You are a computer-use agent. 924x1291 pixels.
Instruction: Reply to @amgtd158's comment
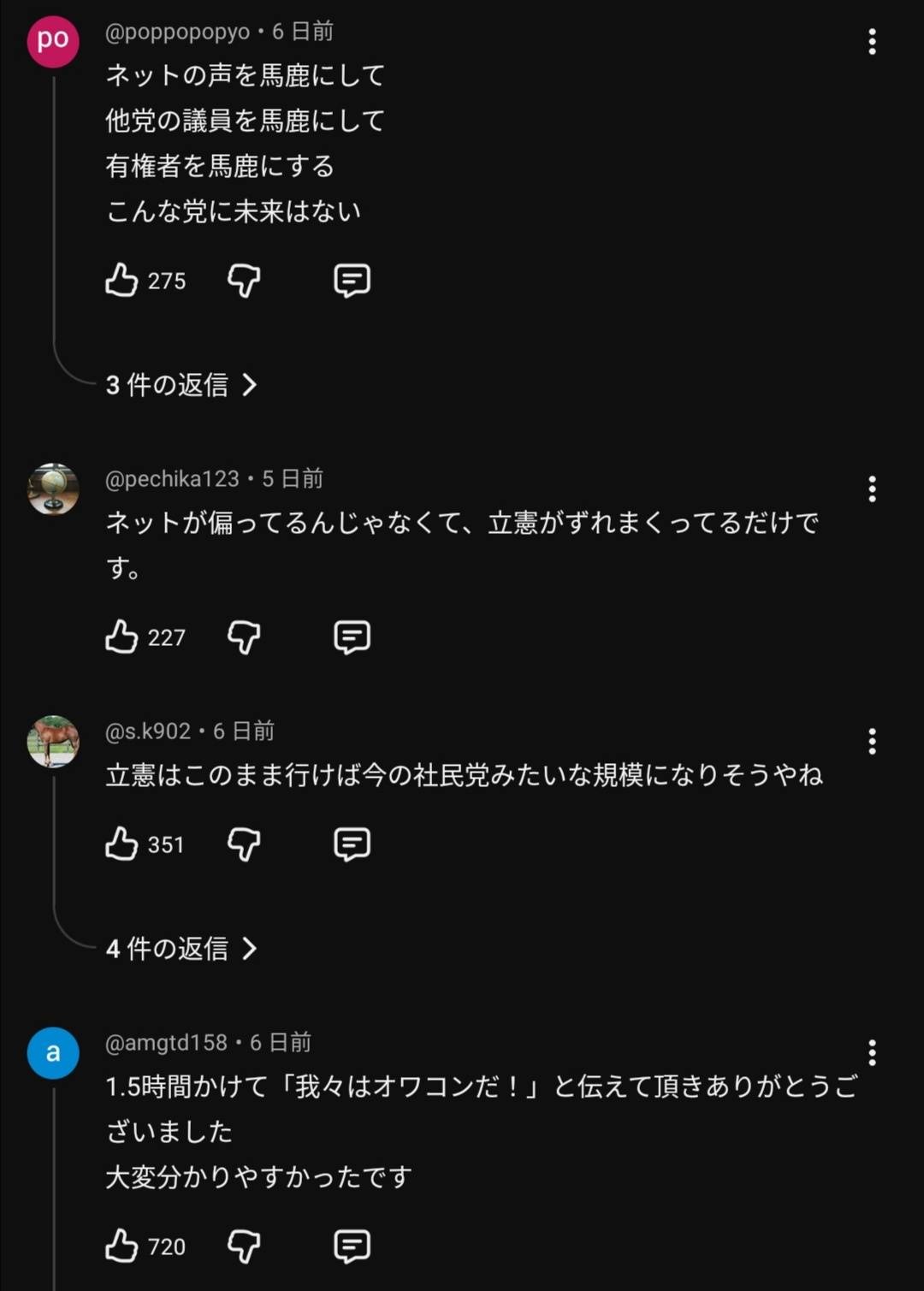pos(352,1246)
